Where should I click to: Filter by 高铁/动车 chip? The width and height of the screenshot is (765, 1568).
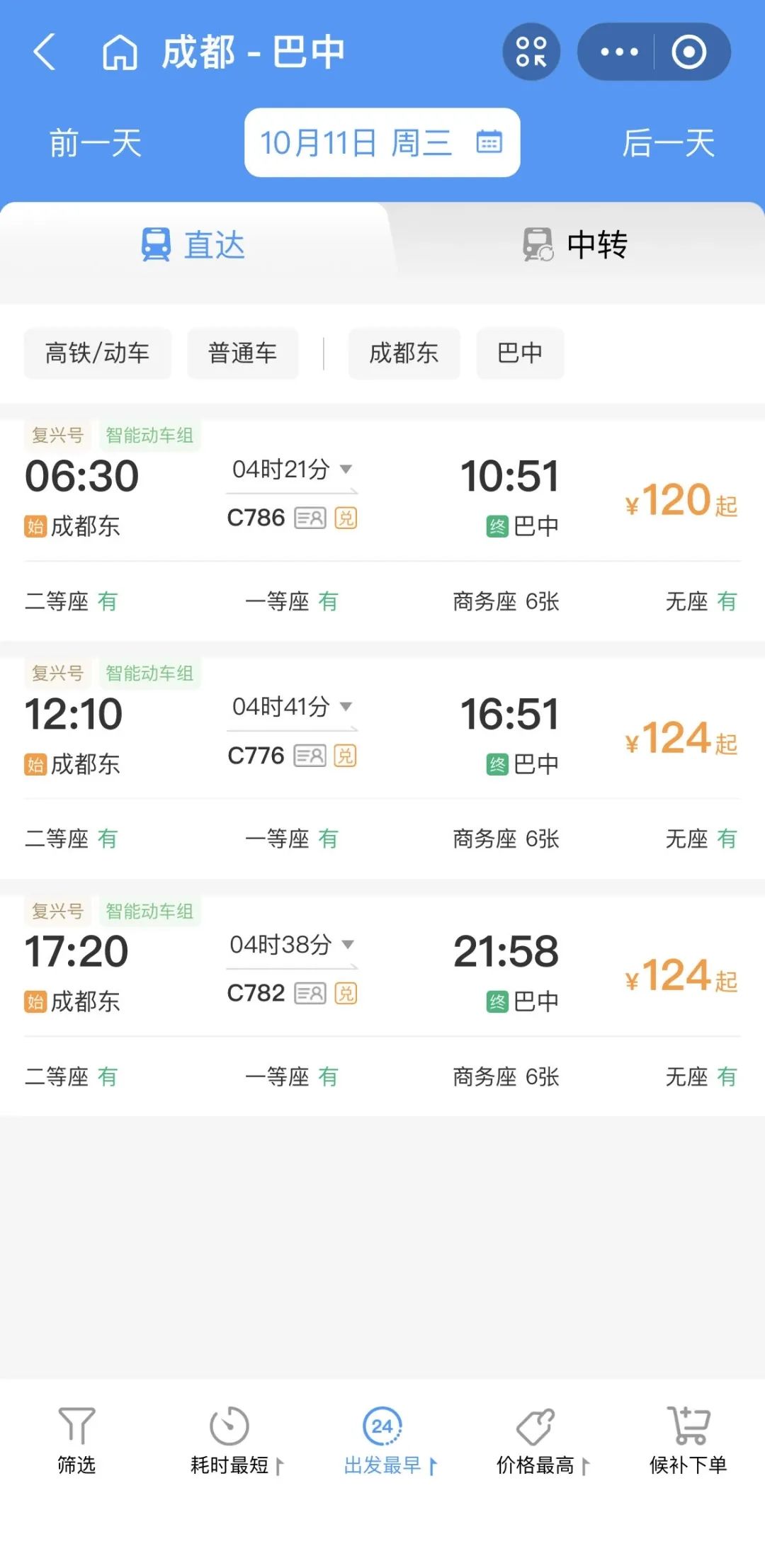[98, 353]
